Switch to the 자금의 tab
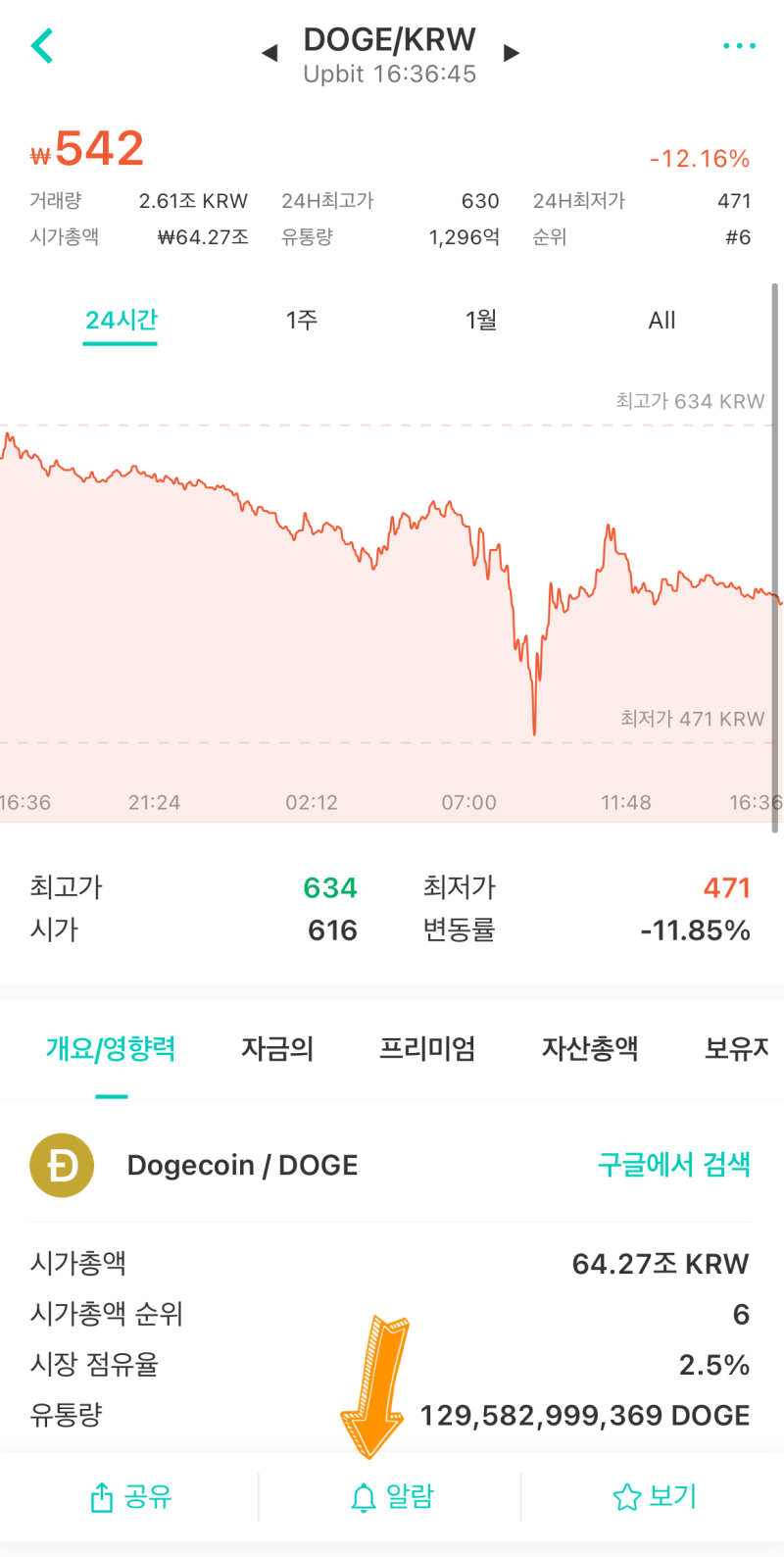 pyautogui.click(x=277, y=1048)
